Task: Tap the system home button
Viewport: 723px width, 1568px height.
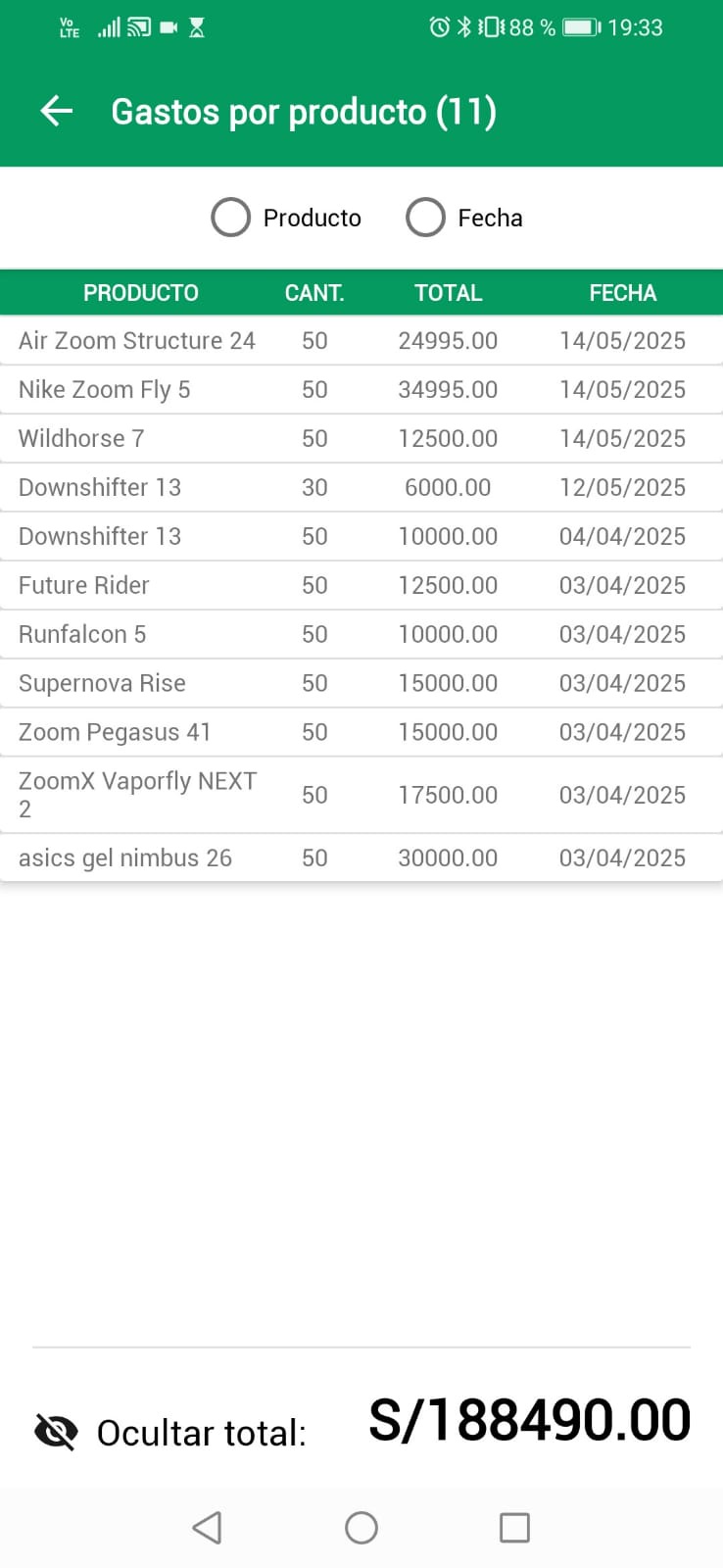Action: coord(361,1527)
